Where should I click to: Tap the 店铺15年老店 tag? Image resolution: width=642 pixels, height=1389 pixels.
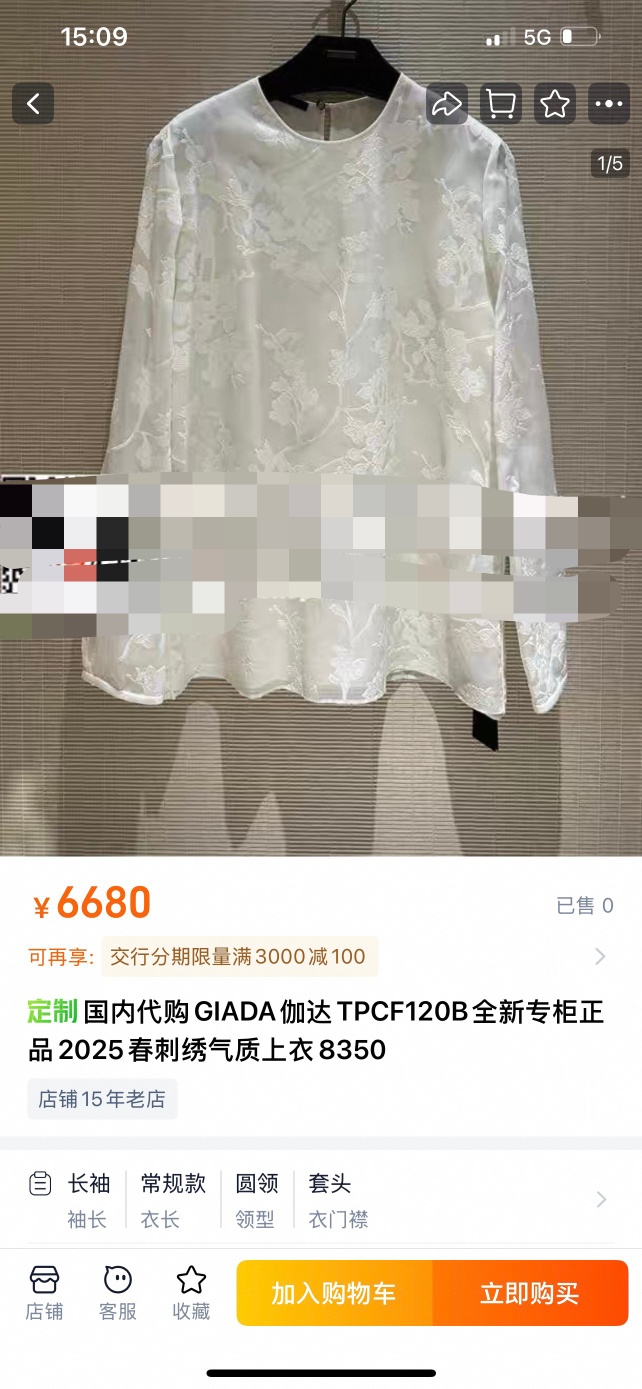pyautogui.click(x=102, y=1099)
